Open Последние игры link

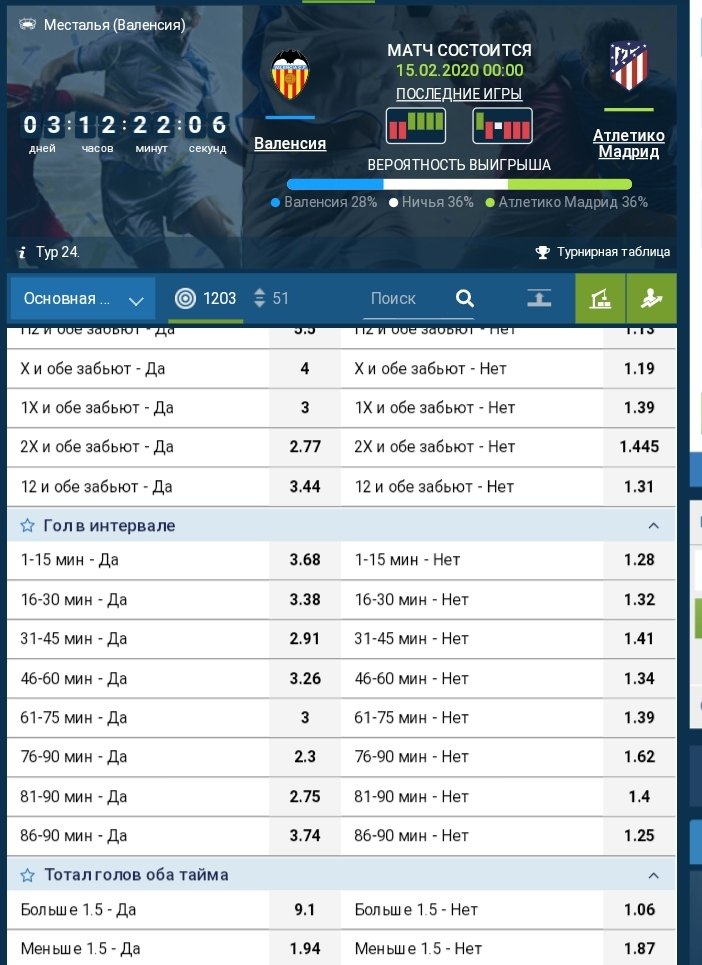click(x=459, y=93)
